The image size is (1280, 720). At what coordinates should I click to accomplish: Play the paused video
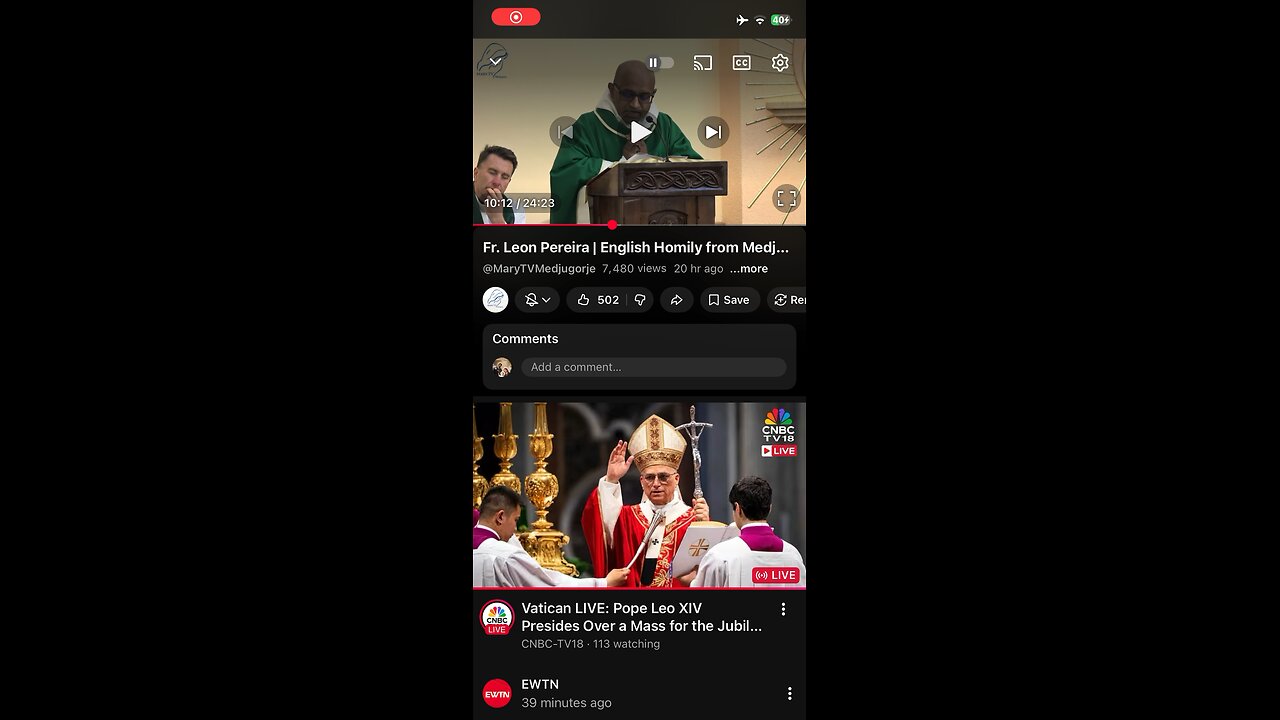pos(640,132)
